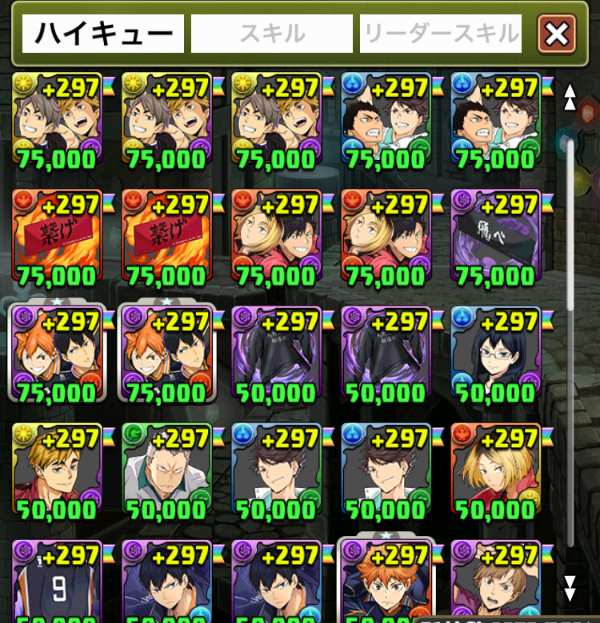600x623 pixels.
Task: Jump to top with the up arrows
Action: point(570,97)
